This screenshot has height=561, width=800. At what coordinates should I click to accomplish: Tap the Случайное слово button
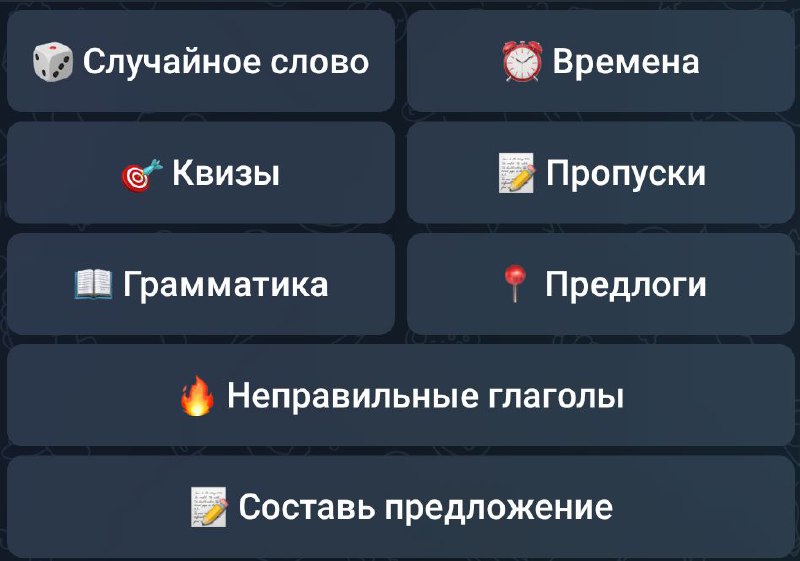click(x=200, y=62)
